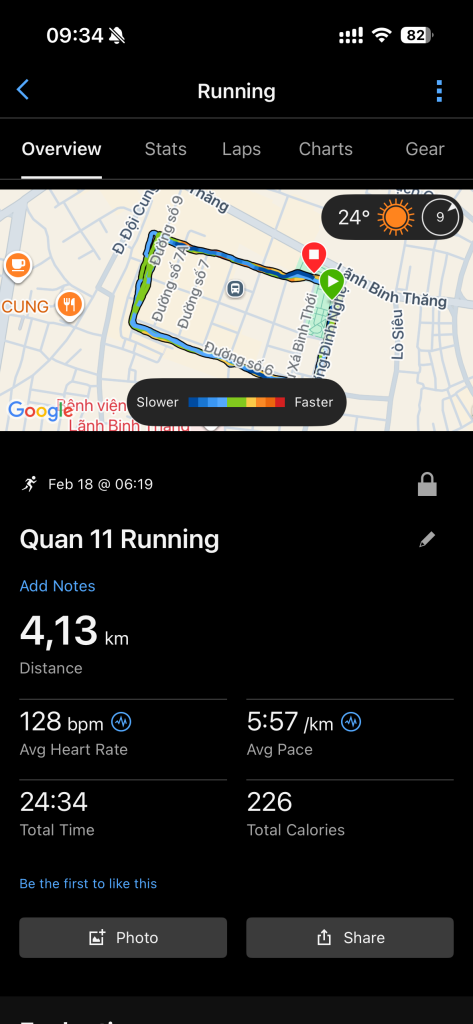Tap the 24° weather widget
Image resolution: width=473 pixels, height=1024 pixels.
pos(392,217)
